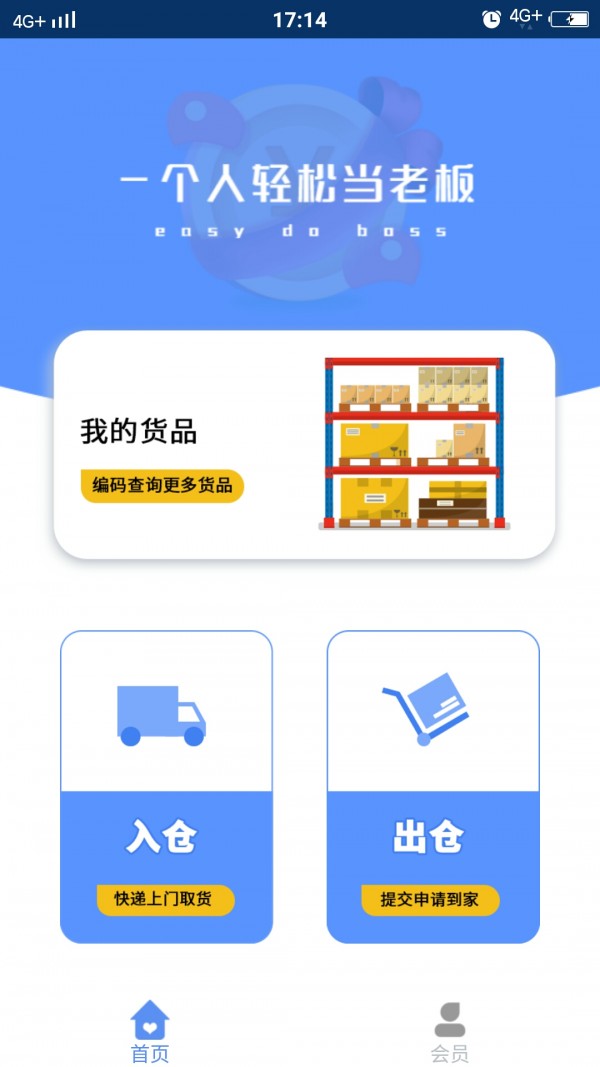Switch to the 首页 tab
The width and height of the screenshot is (600, 1067).
[150, 1032]
